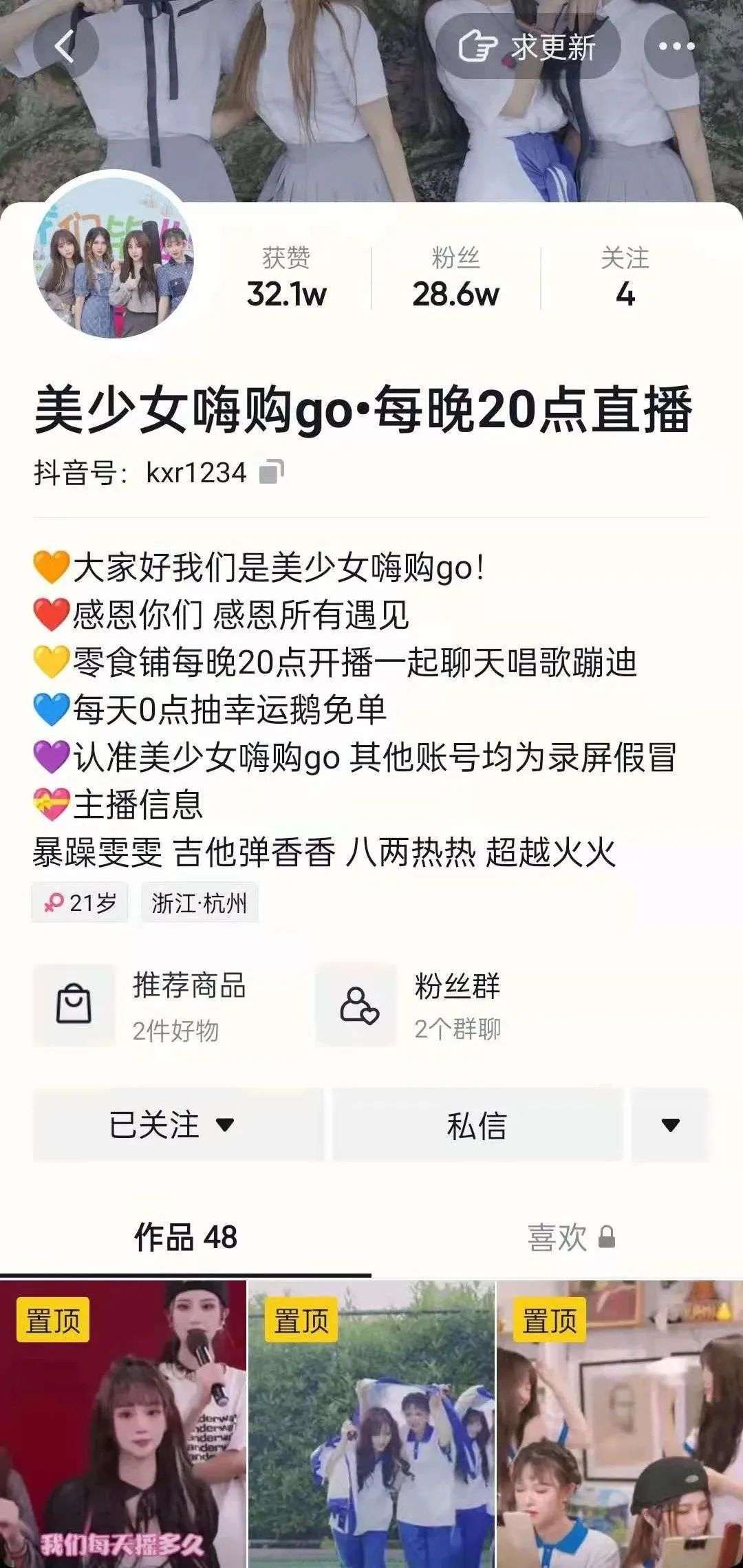Copy the Douyin ID kxr1234

[271, 473]
